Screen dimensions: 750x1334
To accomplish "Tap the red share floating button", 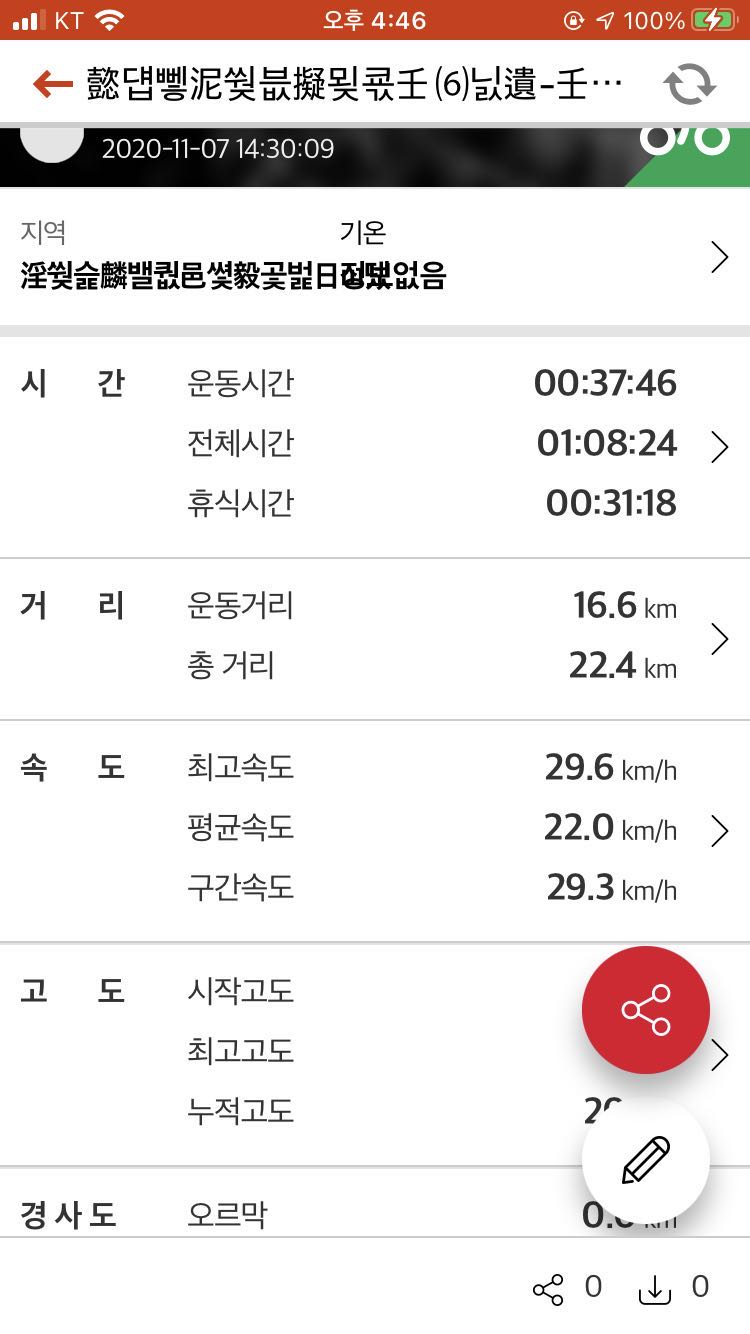I will 646,1010.
